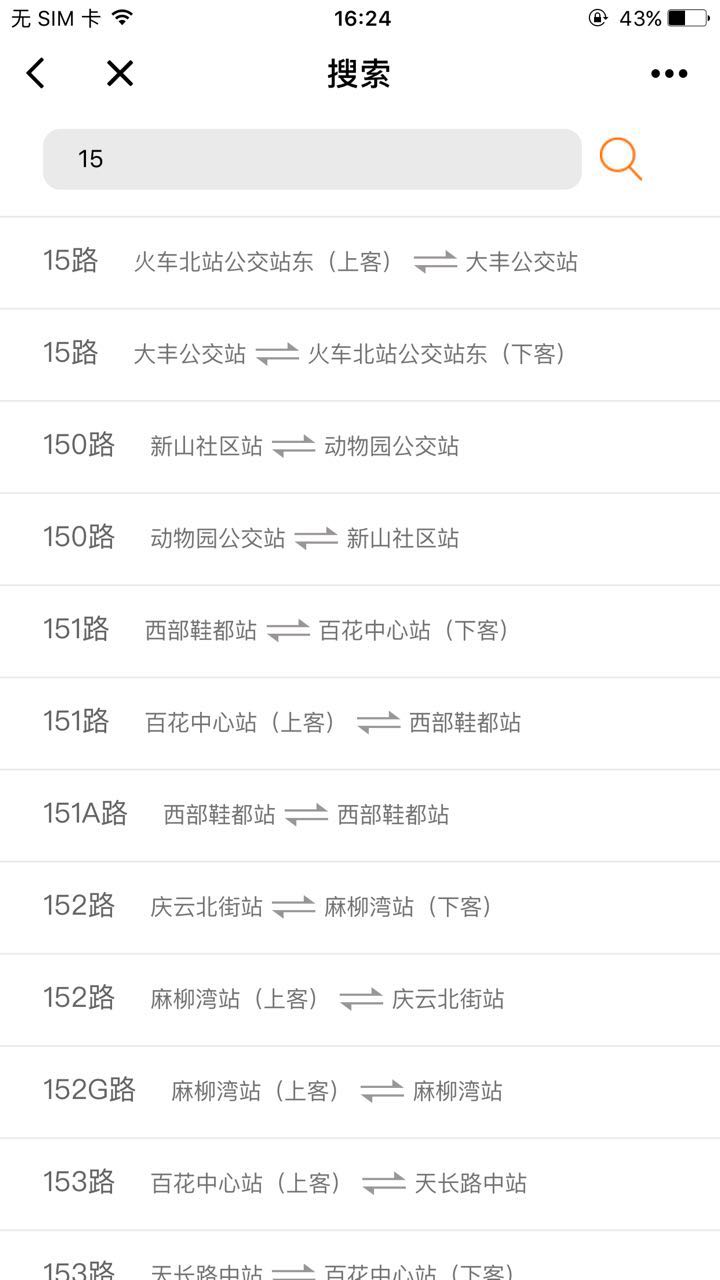Open 15路 from 大丰公交站 to 火车北站公交站东
The height and width of the screenshot is (1280, 720).
[360, 354]
